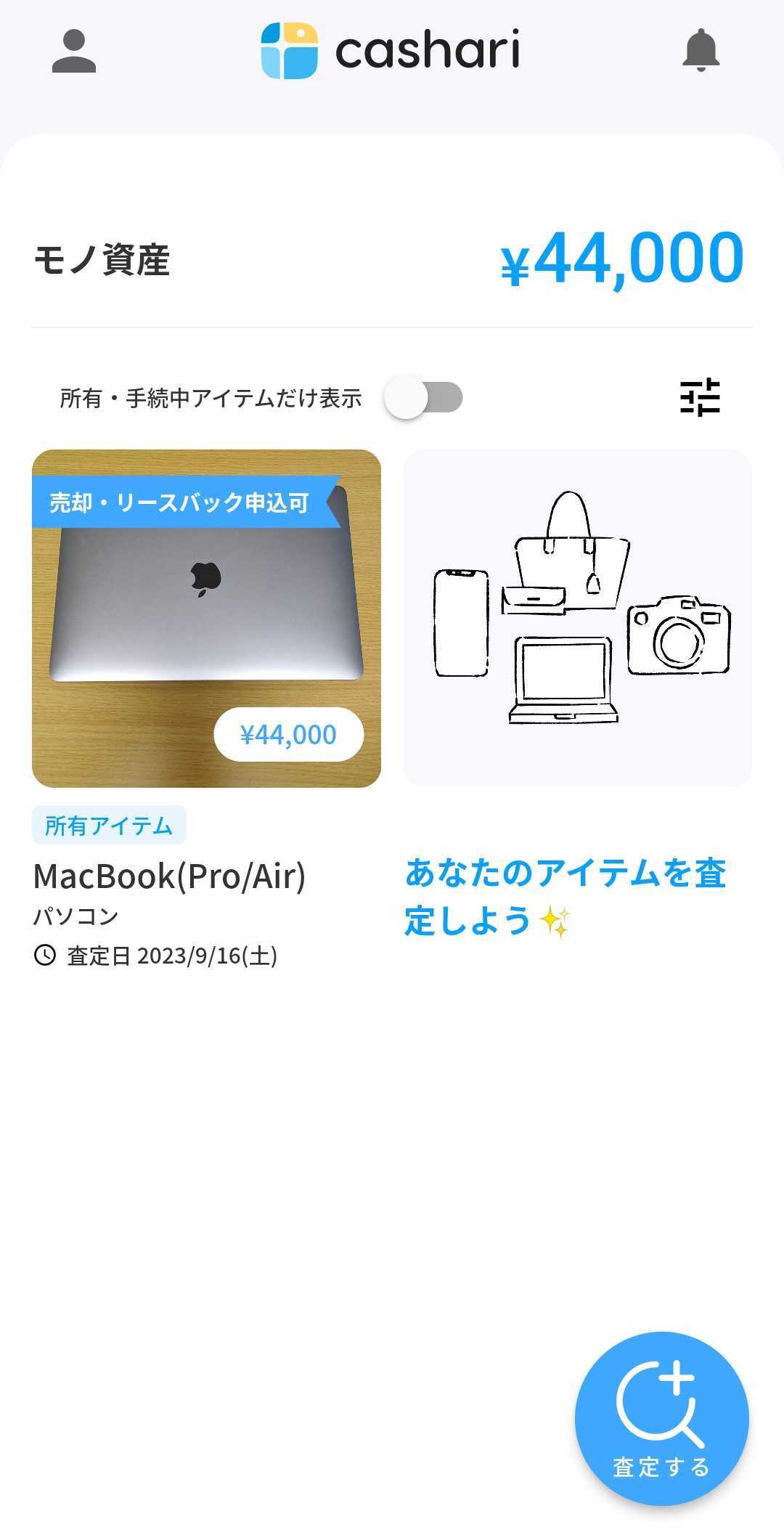Tap the 査定する floating button
Image resolution: width=784 pixels, height=1535 pixels.
coord(661,1418)
